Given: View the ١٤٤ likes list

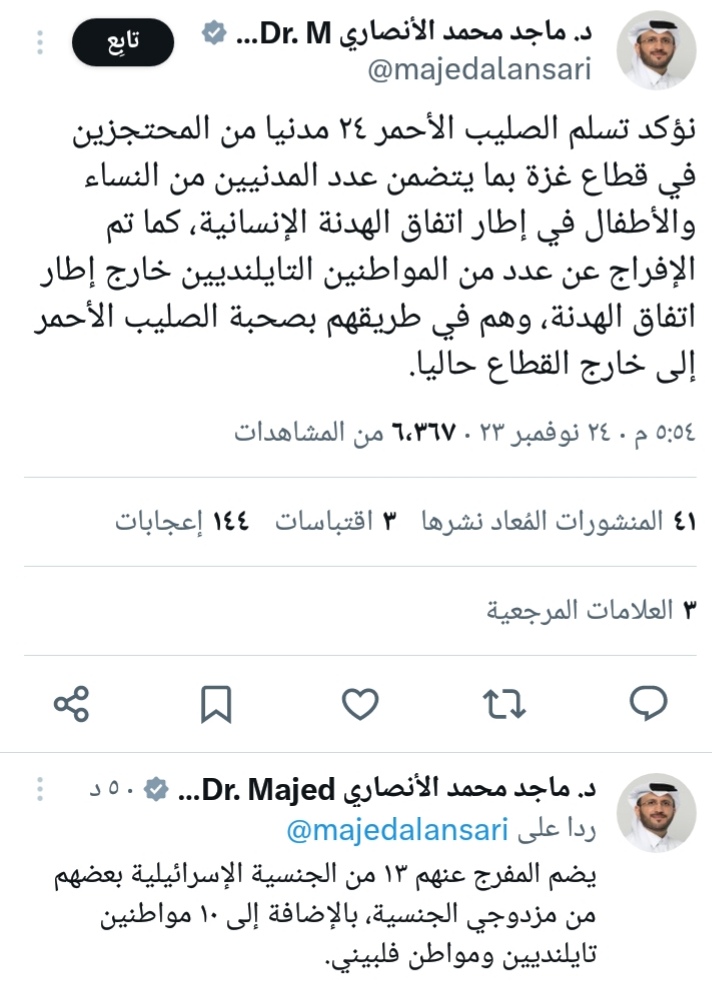Looking at the screenshot, I should pos(180,521).
